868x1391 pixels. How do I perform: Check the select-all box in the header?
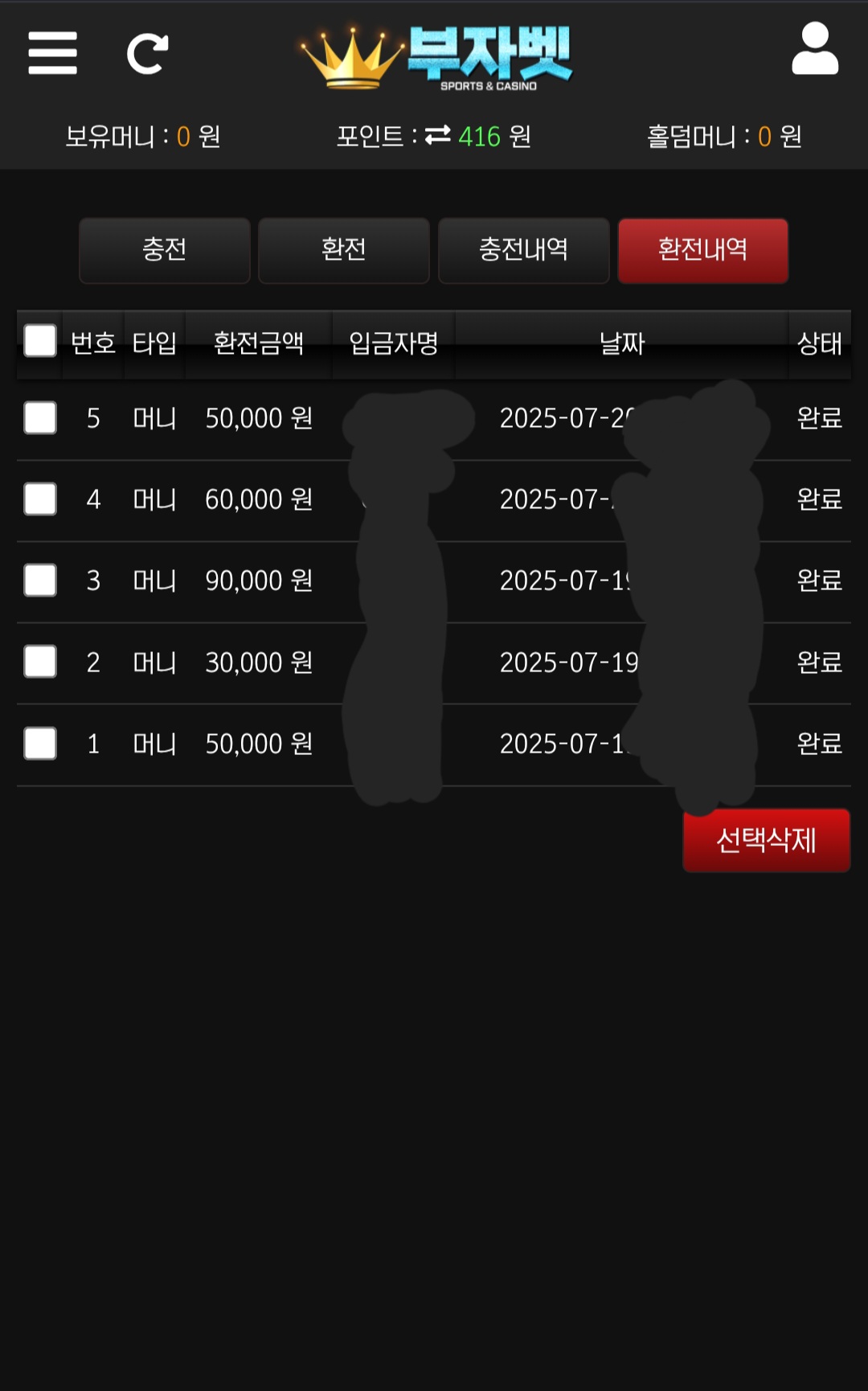40,341
